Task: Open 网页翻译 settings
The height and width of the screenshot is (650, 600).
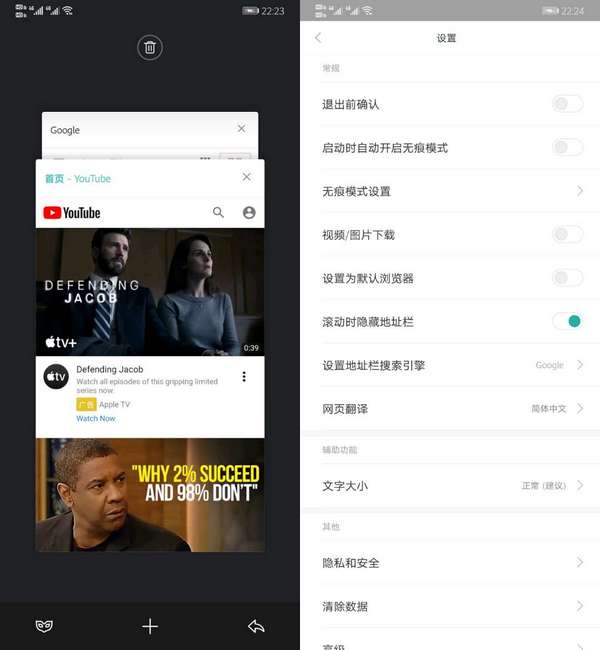Action: [x=450, y=409]
